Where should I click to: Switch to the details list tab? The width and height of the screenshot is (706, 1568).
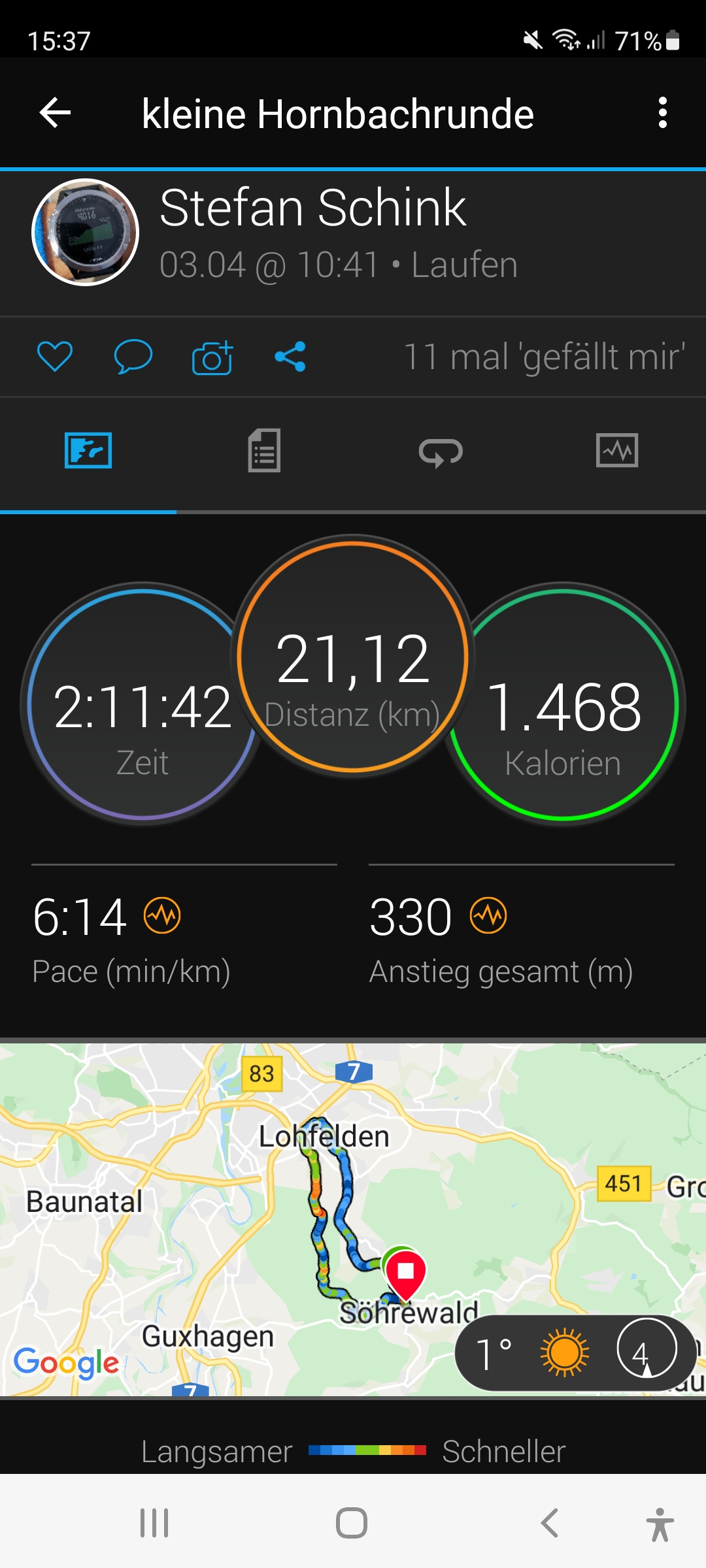point(264,451)
